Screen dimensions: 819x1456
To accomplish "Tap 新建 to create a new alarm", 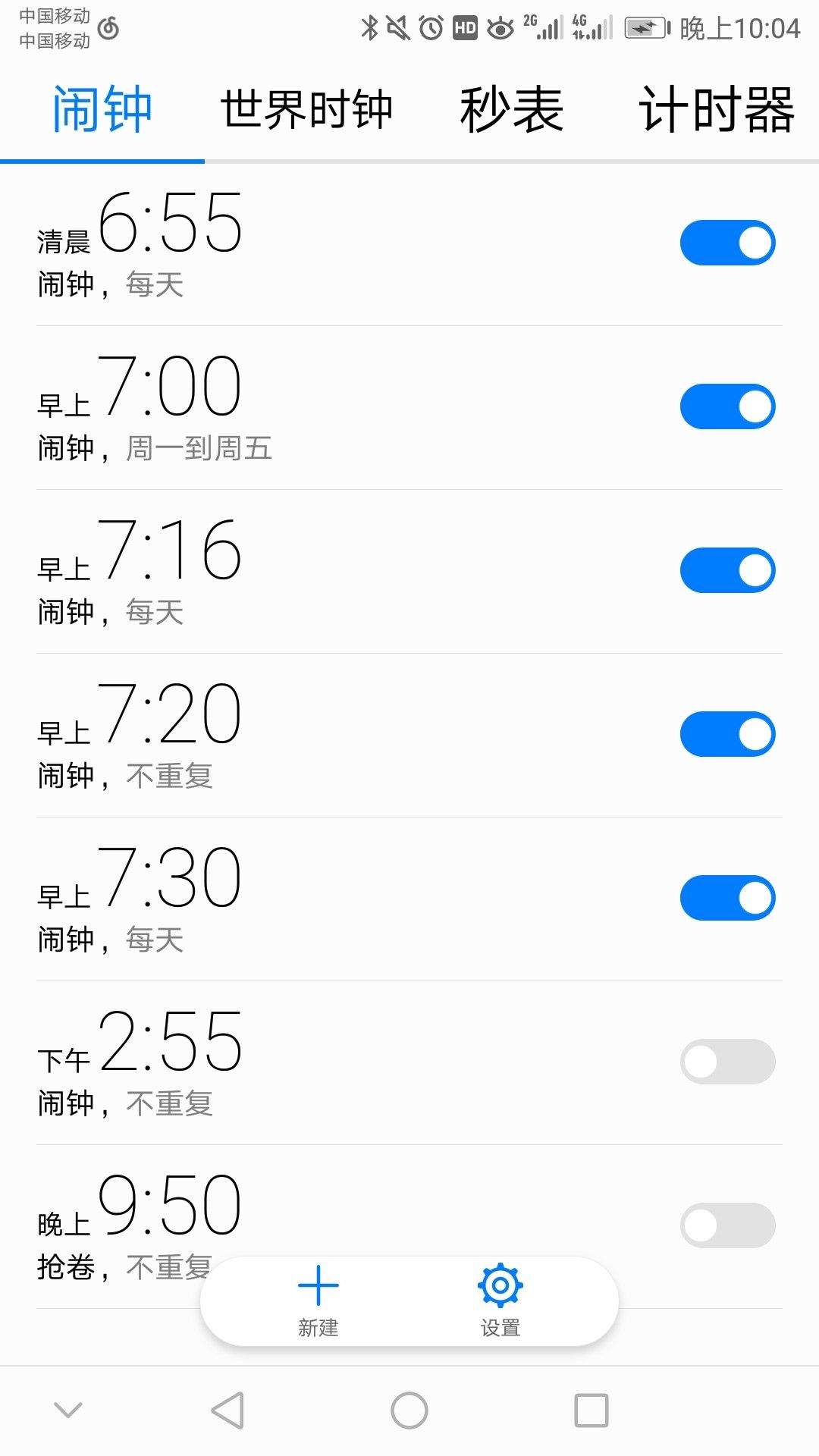I will tap(318, 1301).
